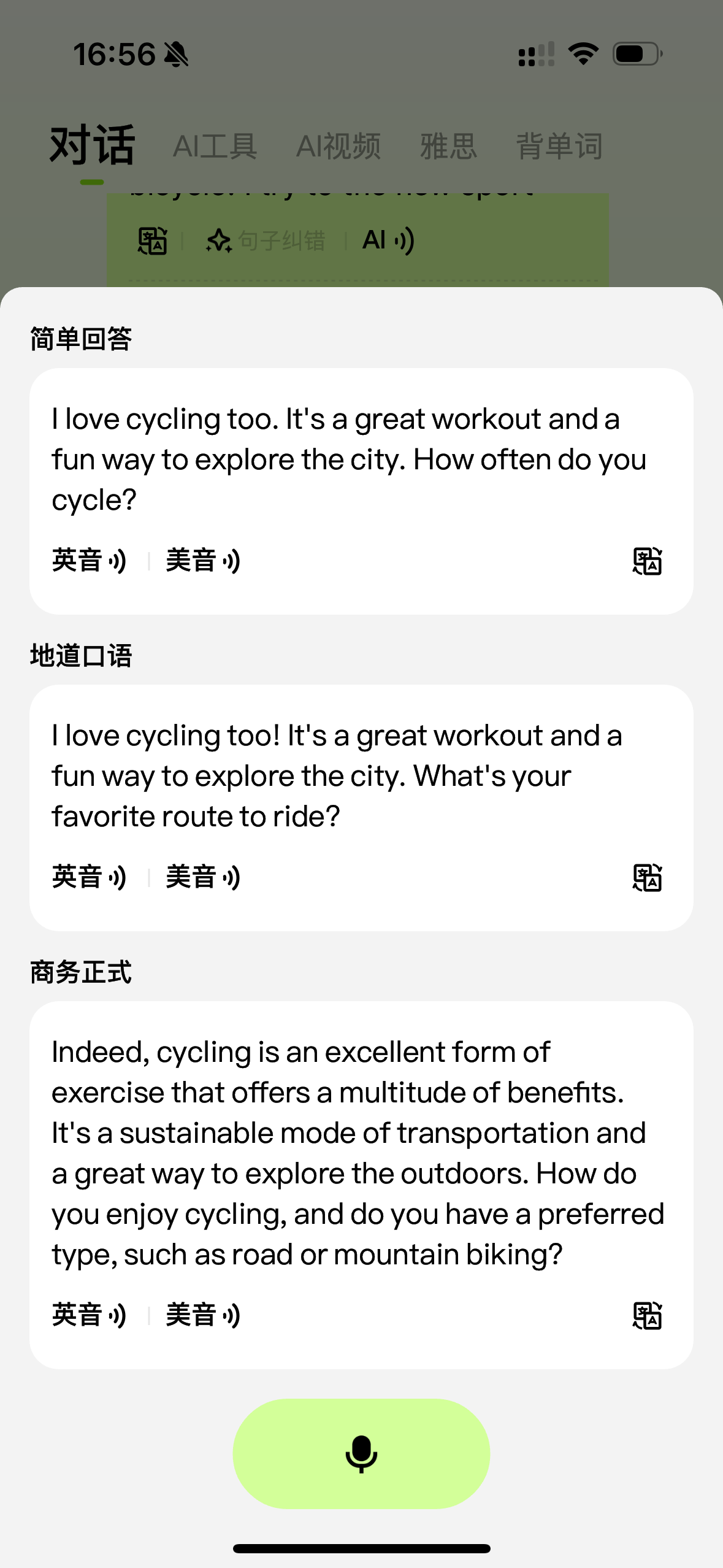Translate the green chat message
Image resolution: width=723 pixels, height=1568 pixels.
point(153,241)
